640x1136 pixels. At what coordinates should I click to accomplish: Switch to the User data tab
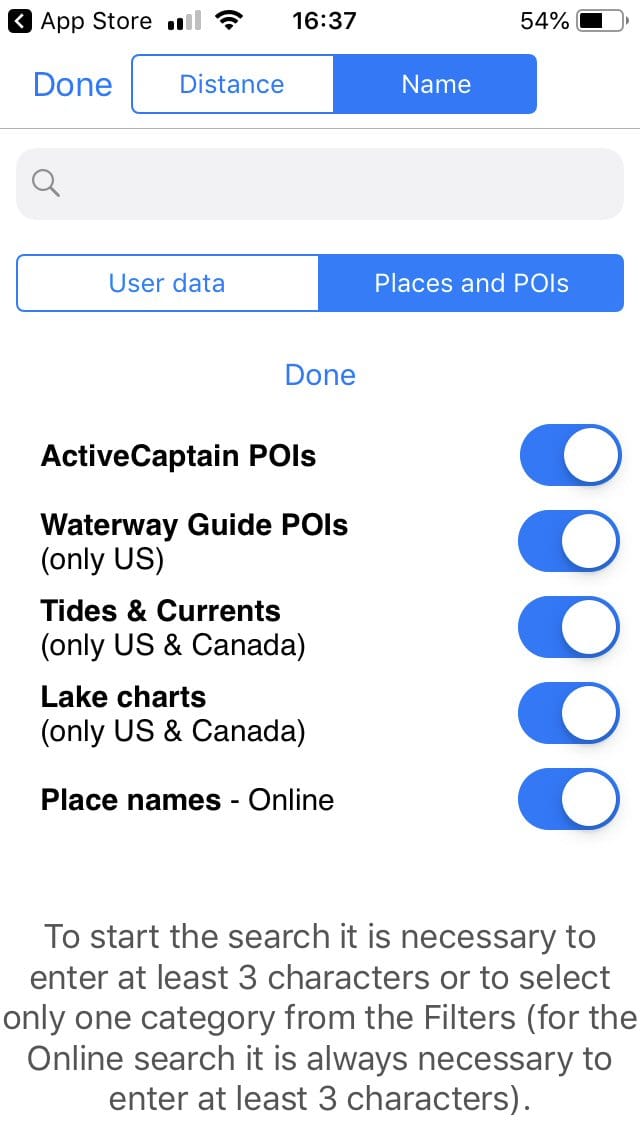pyautogui.click(x=167, y=283)
